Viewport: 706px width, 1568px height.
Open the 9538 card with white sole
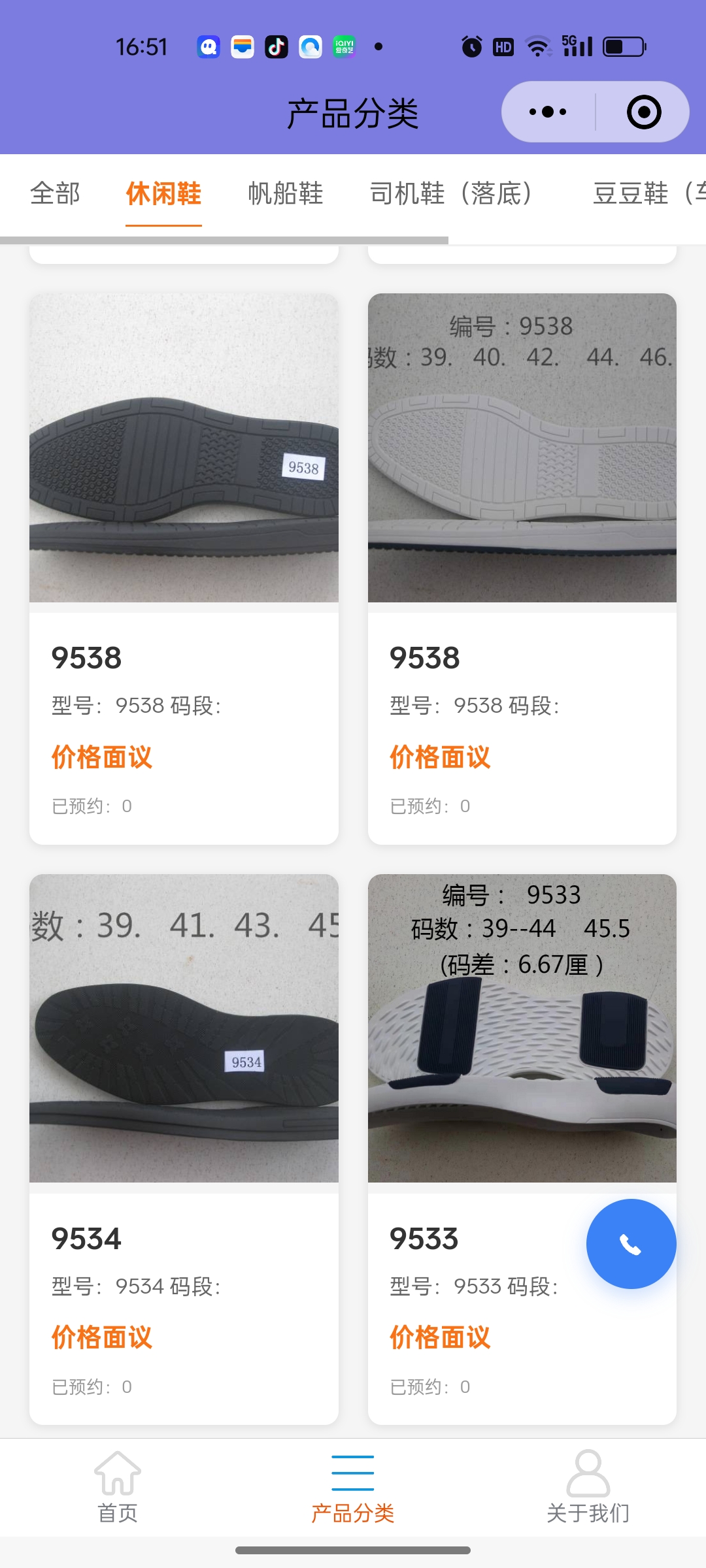point(522,568)
